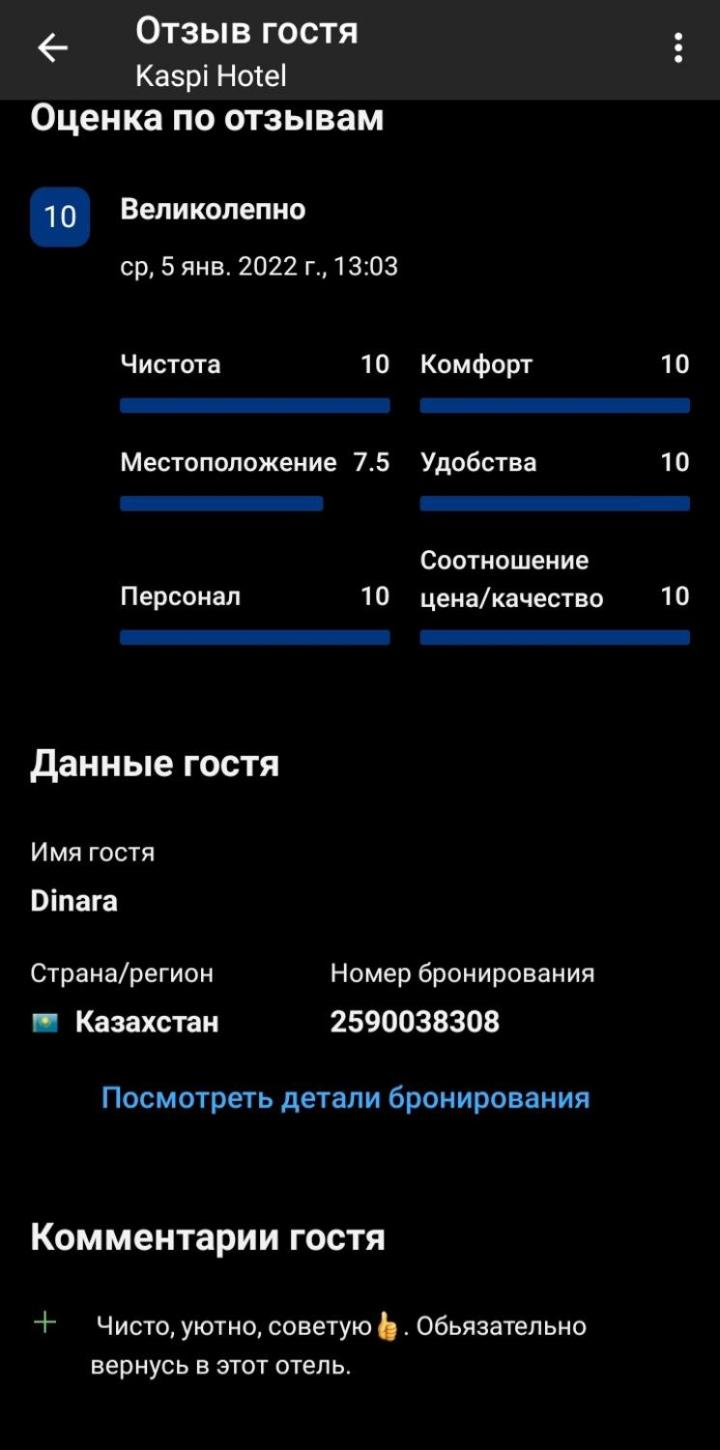Open Посмотреть детали бронирования link
720x1450 pixels.
click(x=345, y=1098)
